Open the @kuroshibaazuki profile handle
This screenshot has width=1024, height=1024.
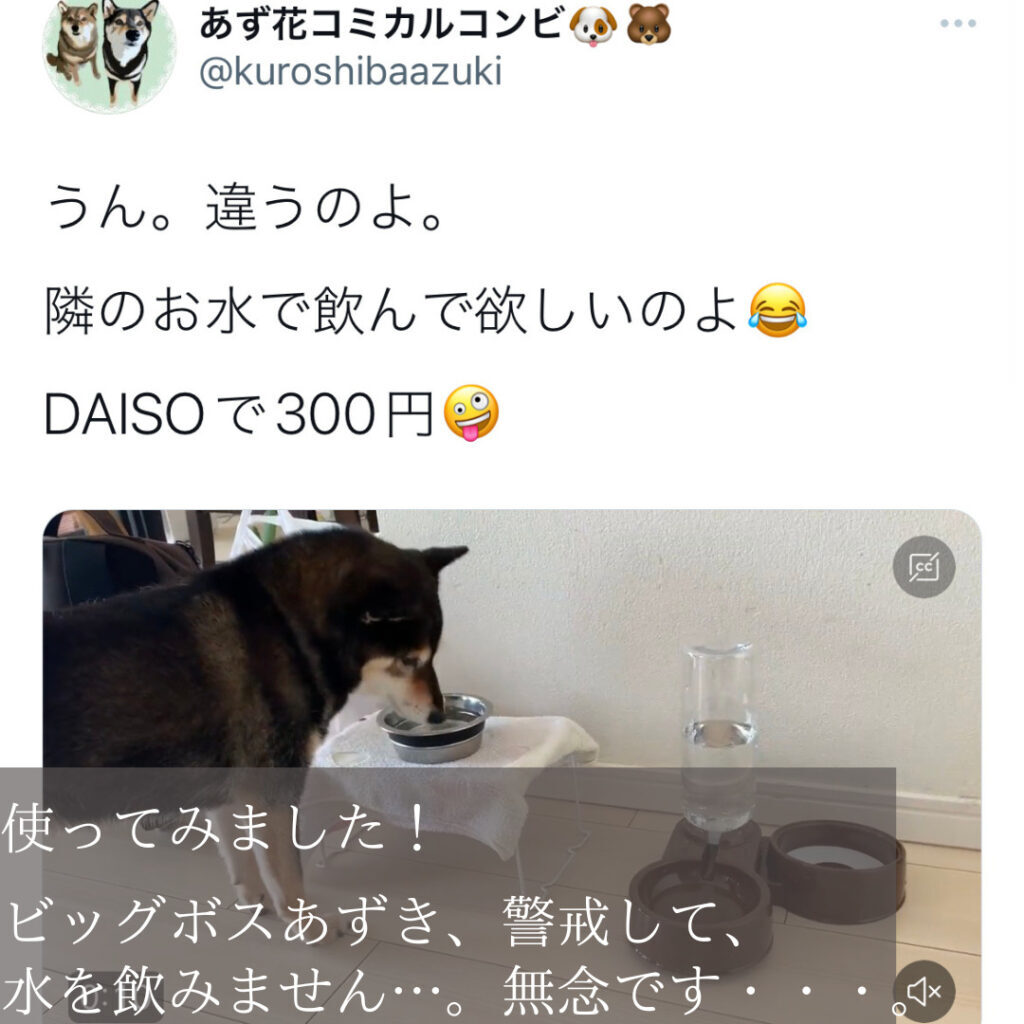(350, 73)
